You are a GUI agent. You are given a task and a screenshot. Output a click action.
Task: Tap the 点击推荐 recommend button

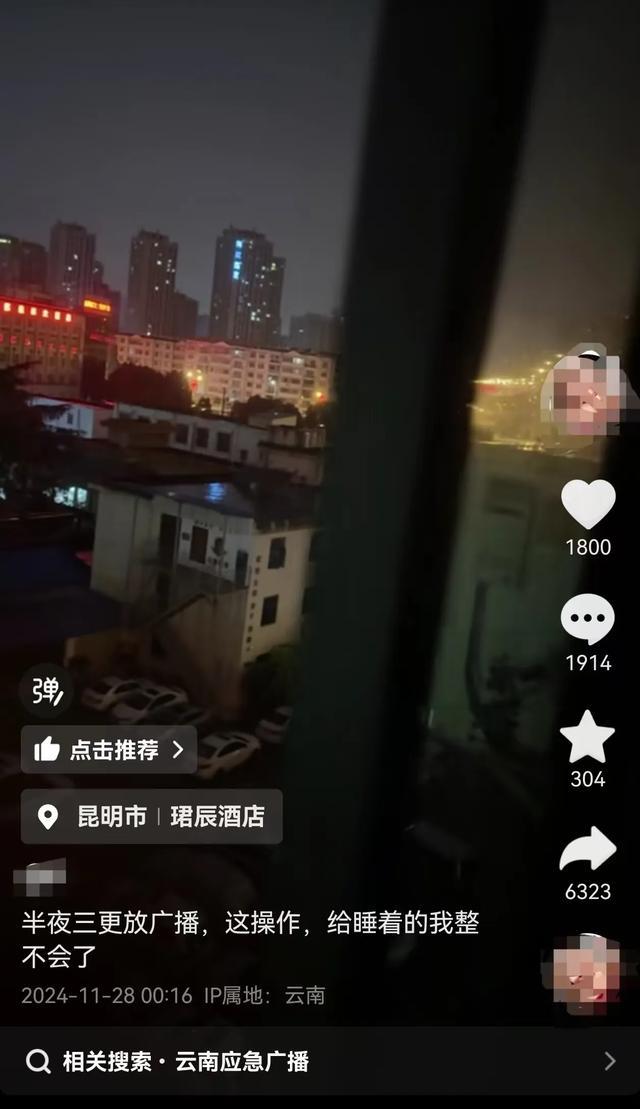click(109, 750)
